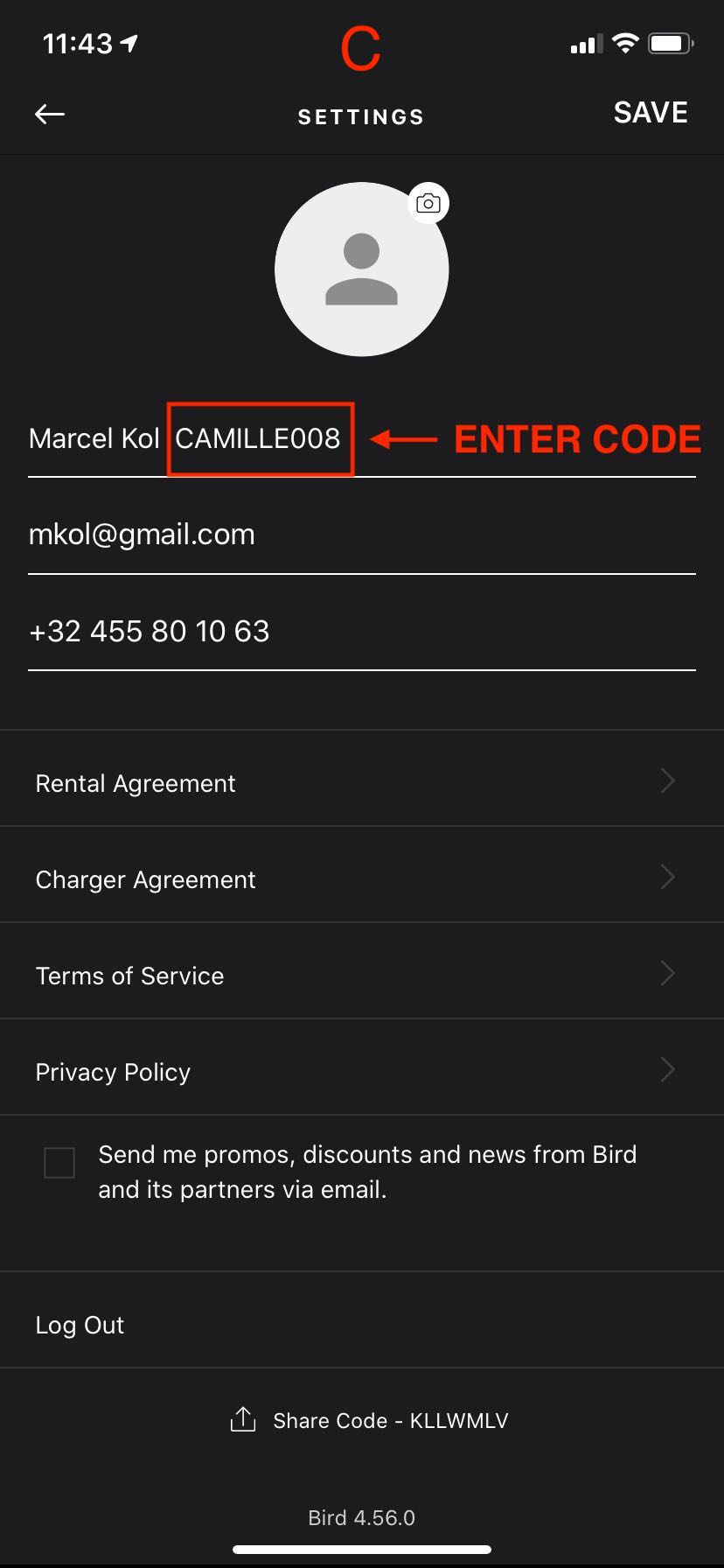The height and width of the screenshot is (1568, 724).
Task: Go back with the arrow icon
Action: [x=50, y=114]
